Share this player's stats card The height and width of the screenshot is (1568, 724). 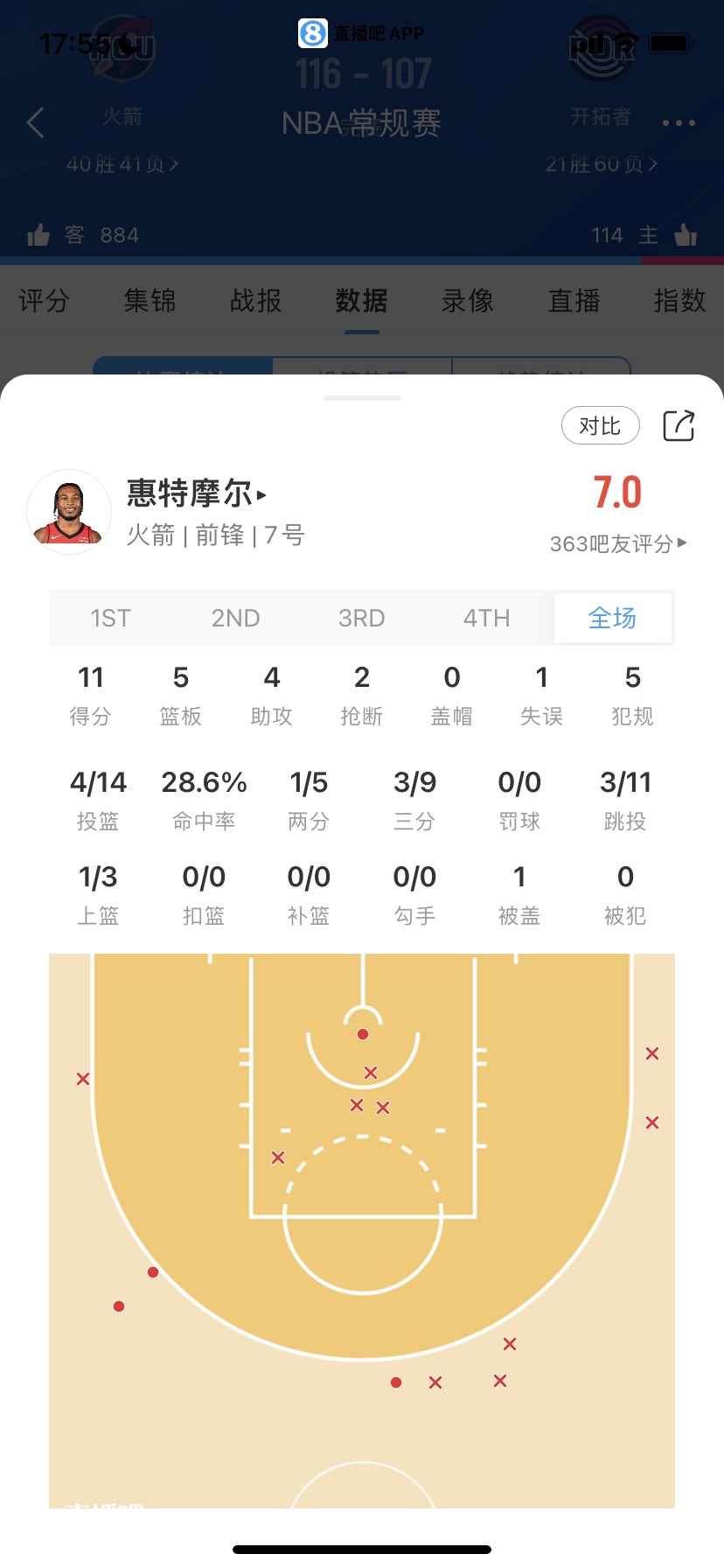point(679,426)
